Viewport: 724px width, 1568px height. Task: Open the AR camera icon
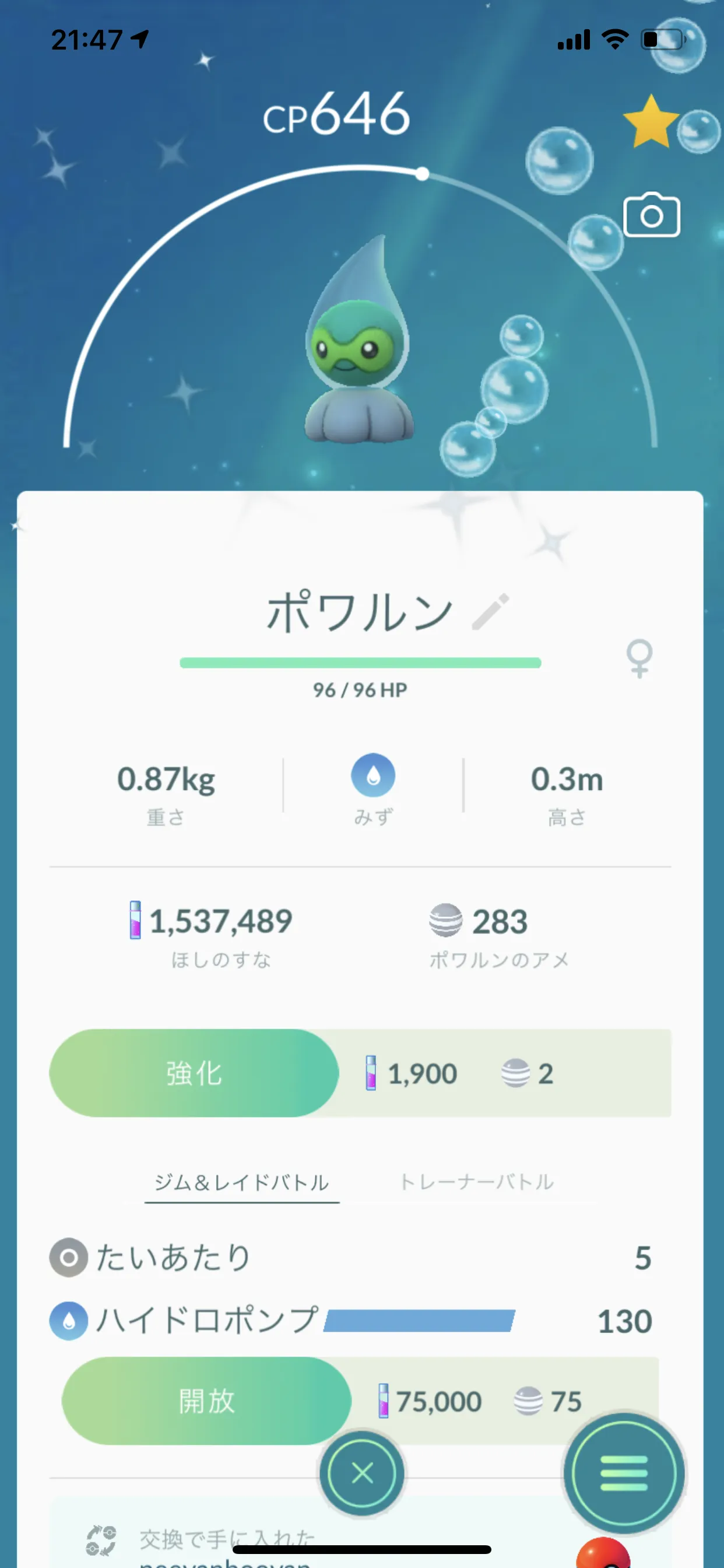pos(651,215)
